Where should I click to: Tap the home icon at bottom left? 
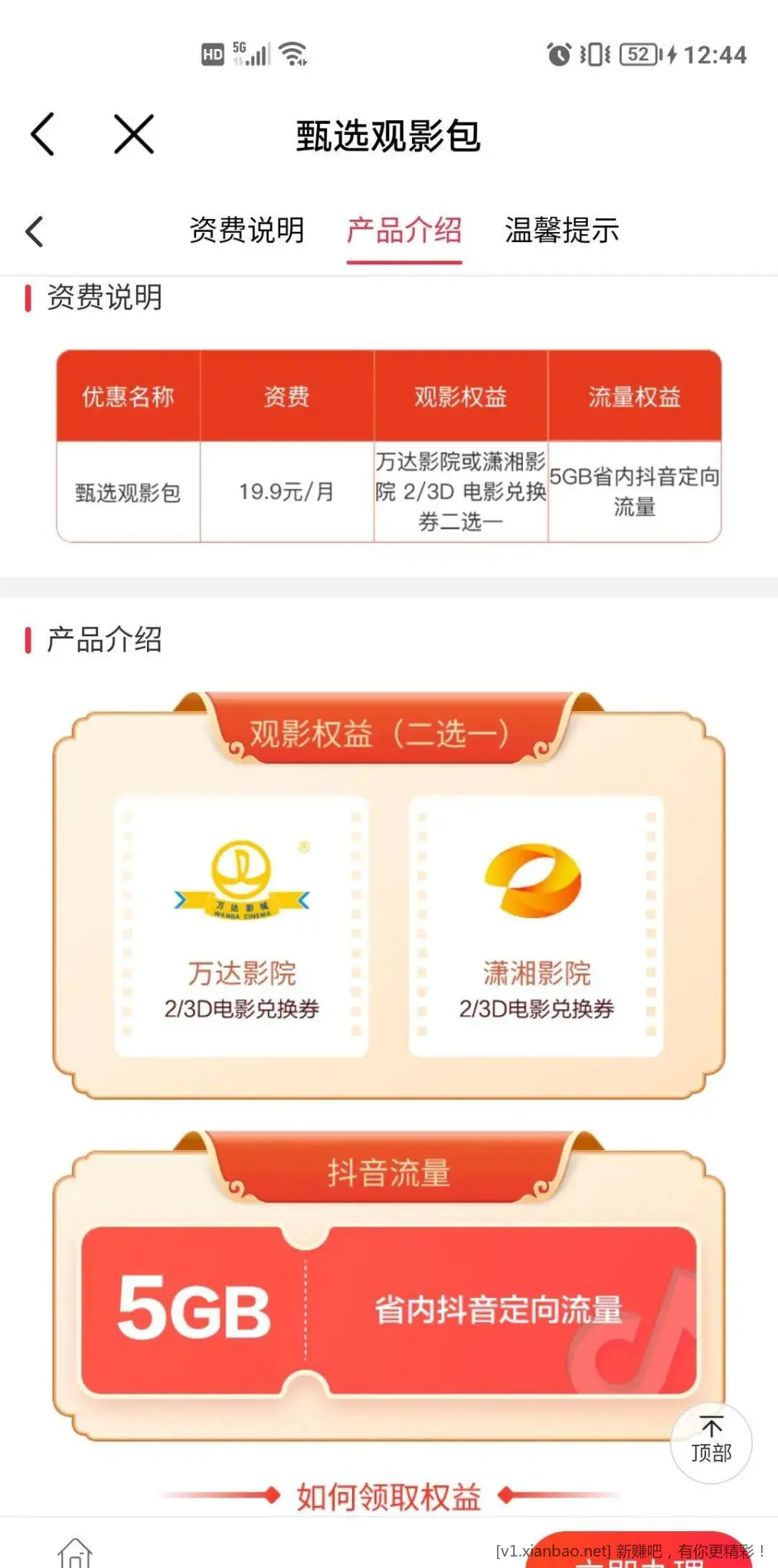click(75, 1553)
